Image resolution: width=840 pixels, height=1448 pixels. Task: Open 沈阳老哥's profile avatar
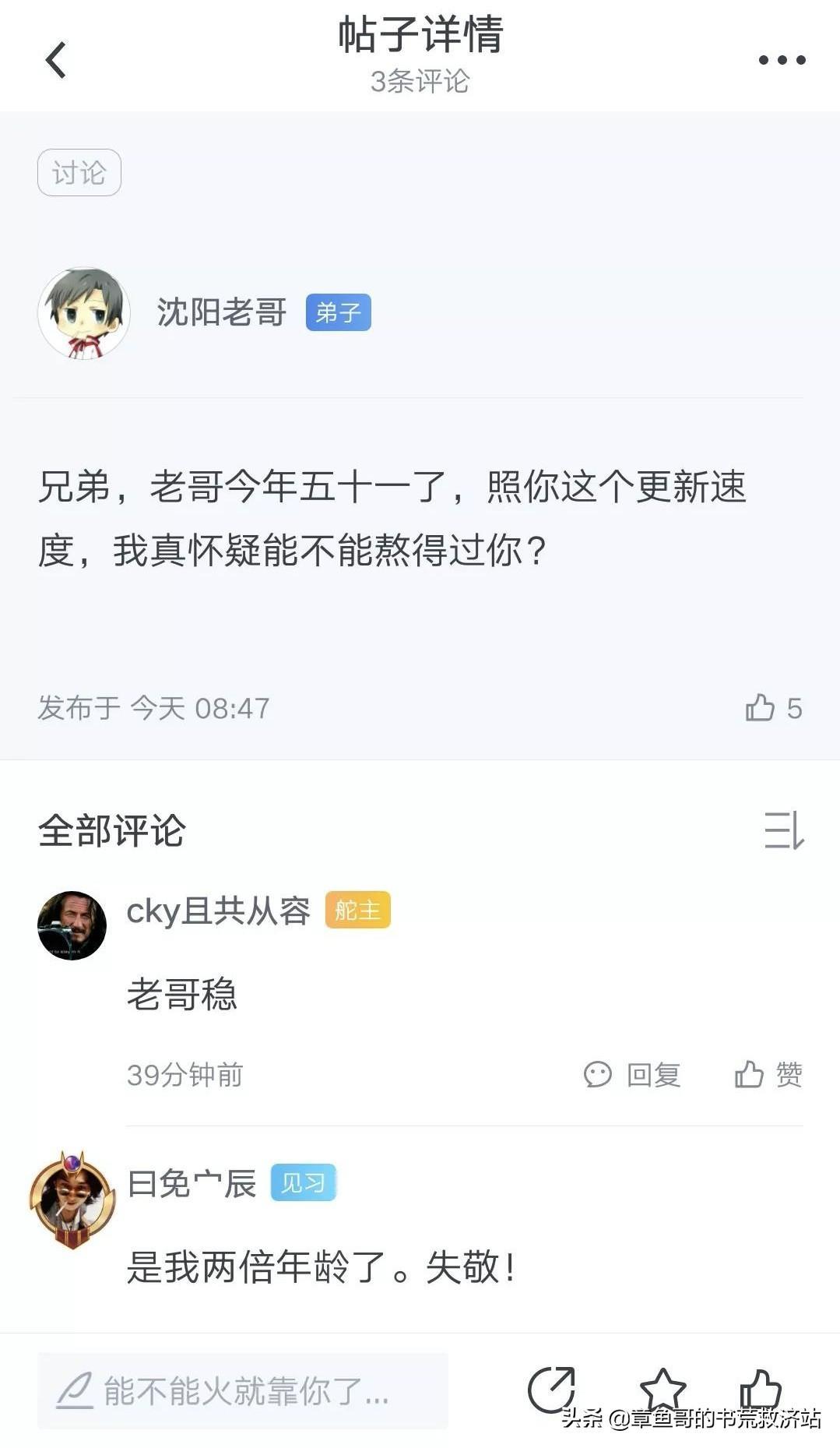pyautogui.click(x=83, y=313)
